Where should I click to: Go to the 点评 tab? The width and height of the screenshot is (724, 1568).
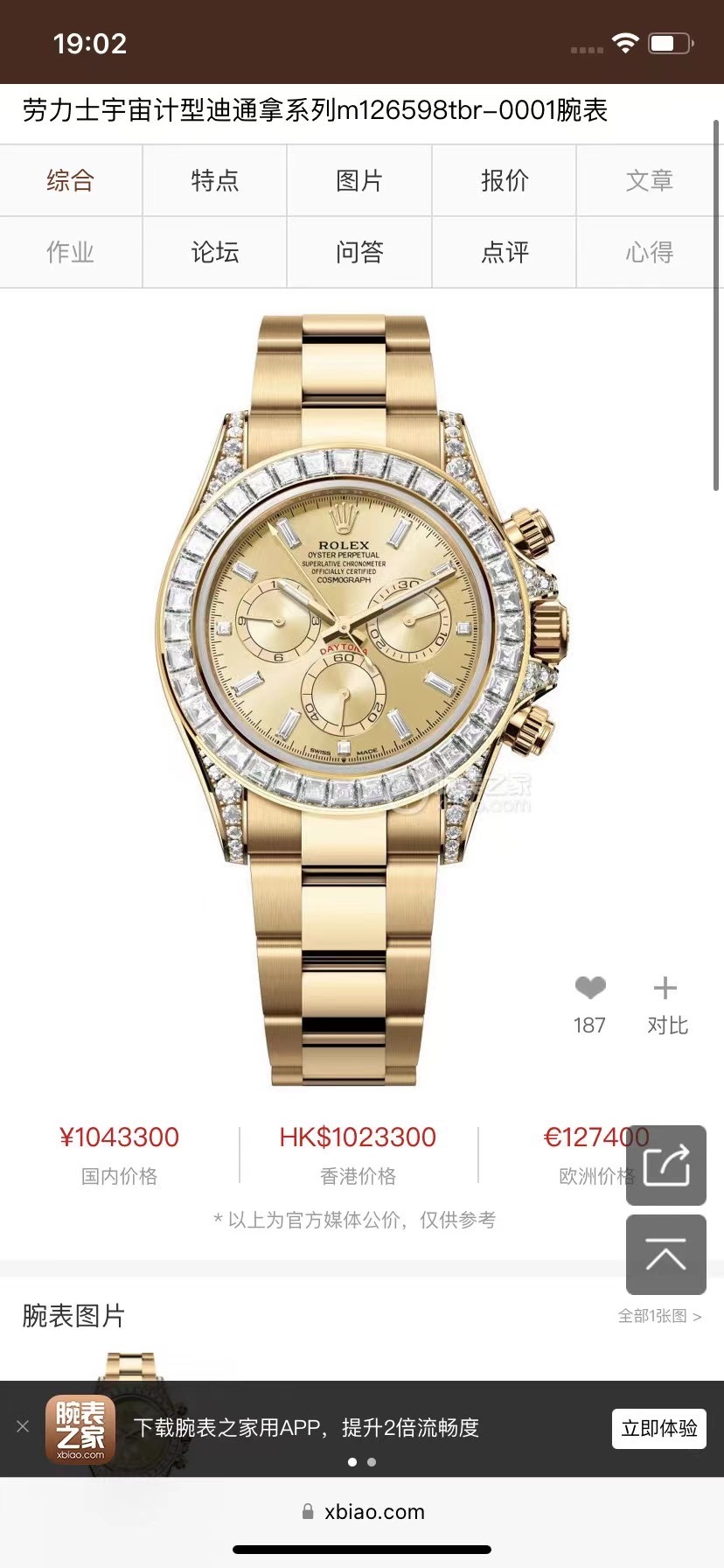coord(505,252)
